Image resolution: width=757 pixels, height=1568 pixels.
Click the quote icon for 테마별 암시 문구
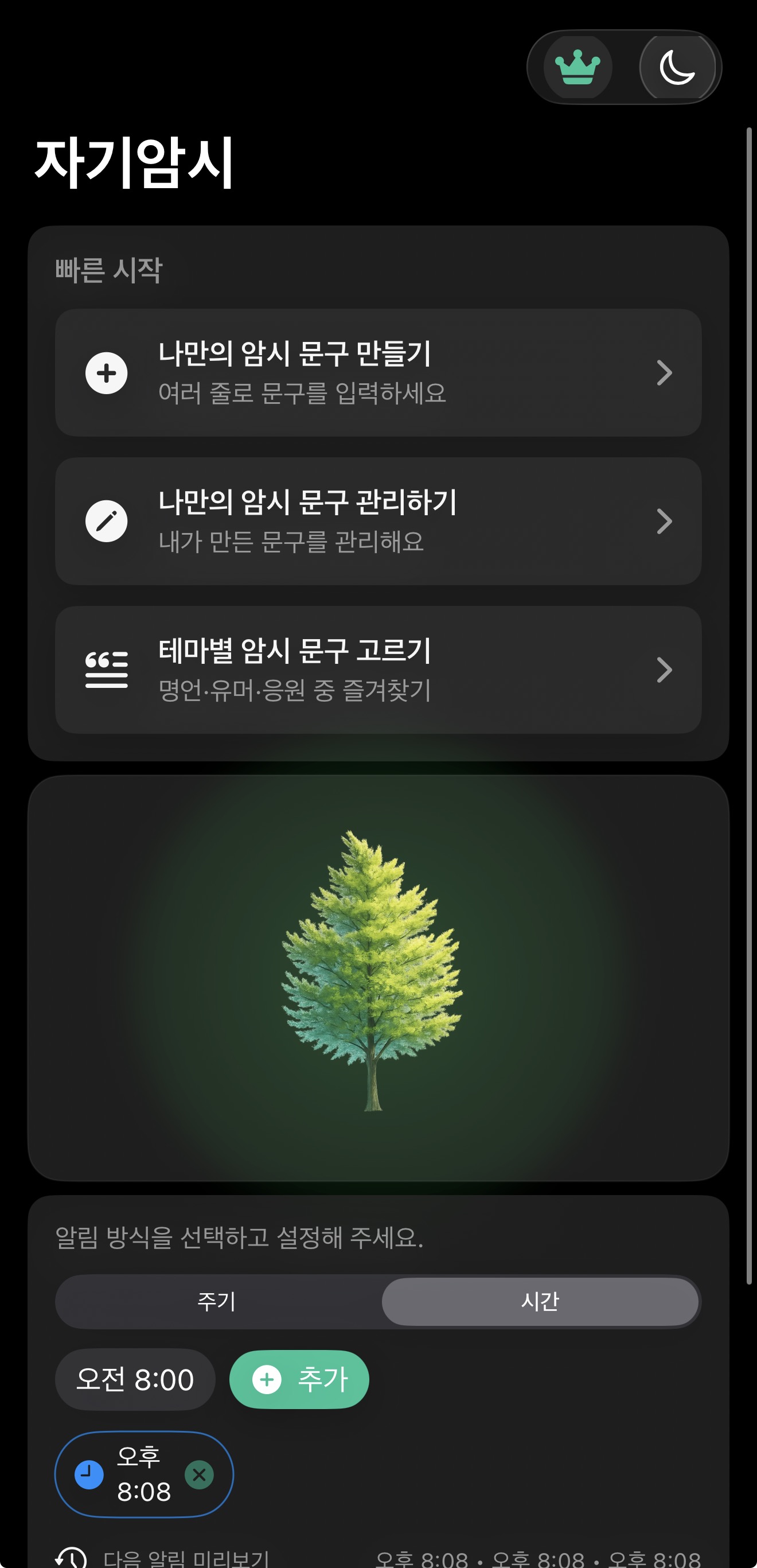coord(107,670)
